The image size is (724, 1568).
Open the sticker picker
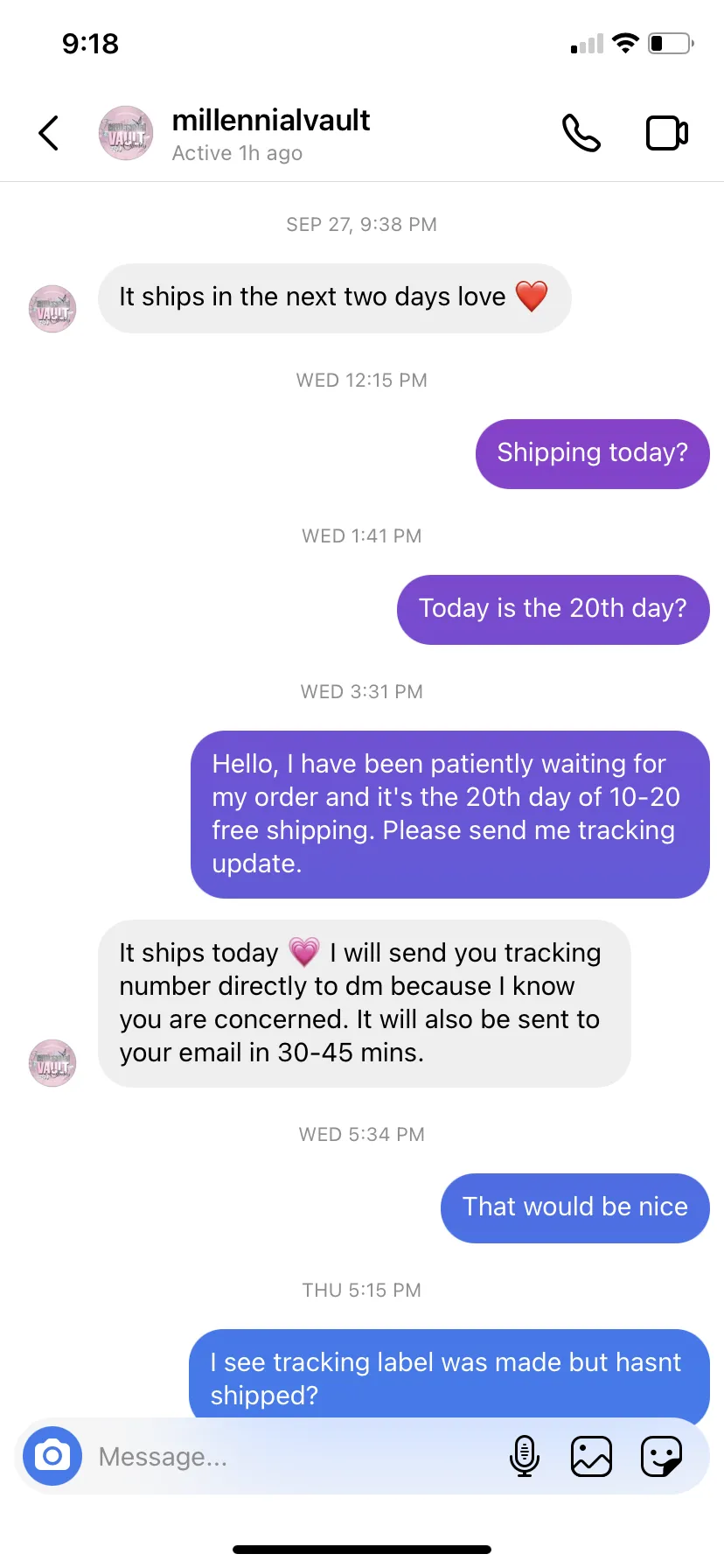click(x=662, y=1456)
